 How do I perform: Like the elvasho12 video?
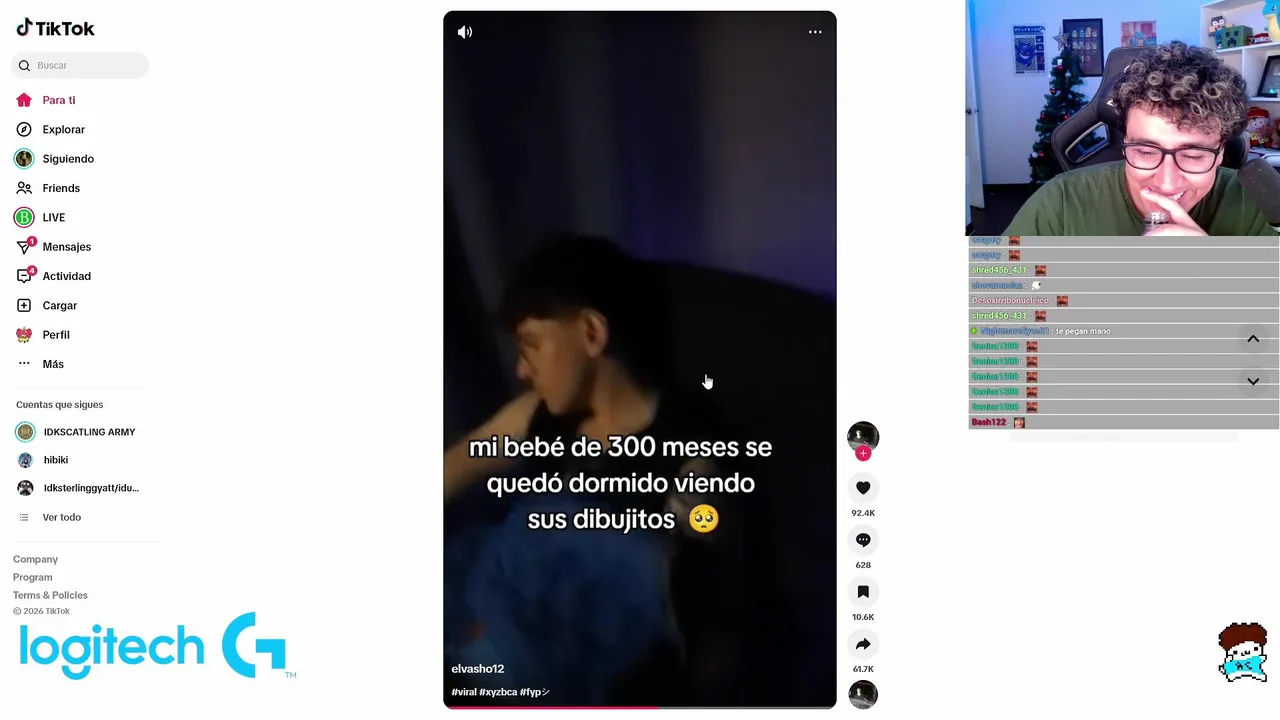coord(863,488)
